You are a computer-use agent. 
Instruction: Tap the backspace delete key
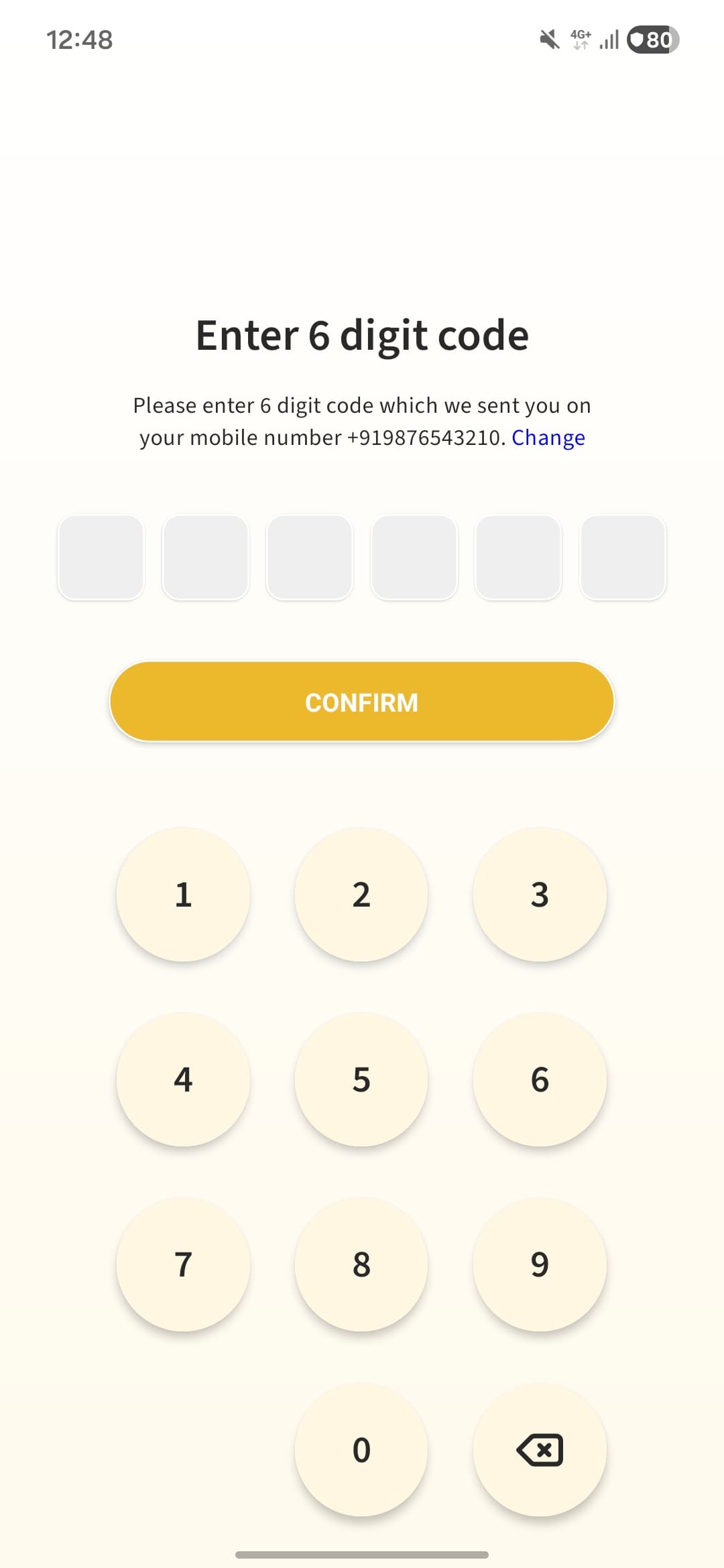539,1449
